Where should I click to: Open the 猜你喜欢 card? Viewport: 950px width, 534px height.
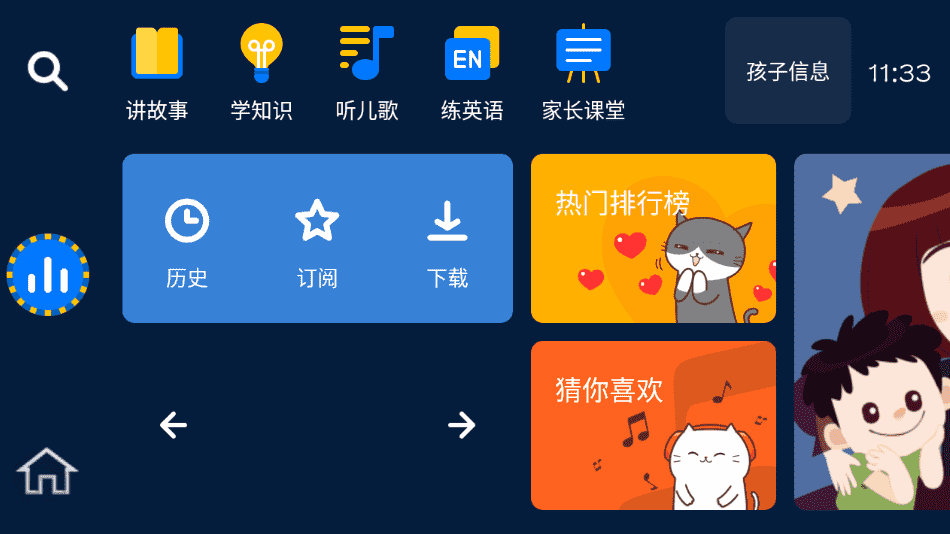(x=653, y=425)
